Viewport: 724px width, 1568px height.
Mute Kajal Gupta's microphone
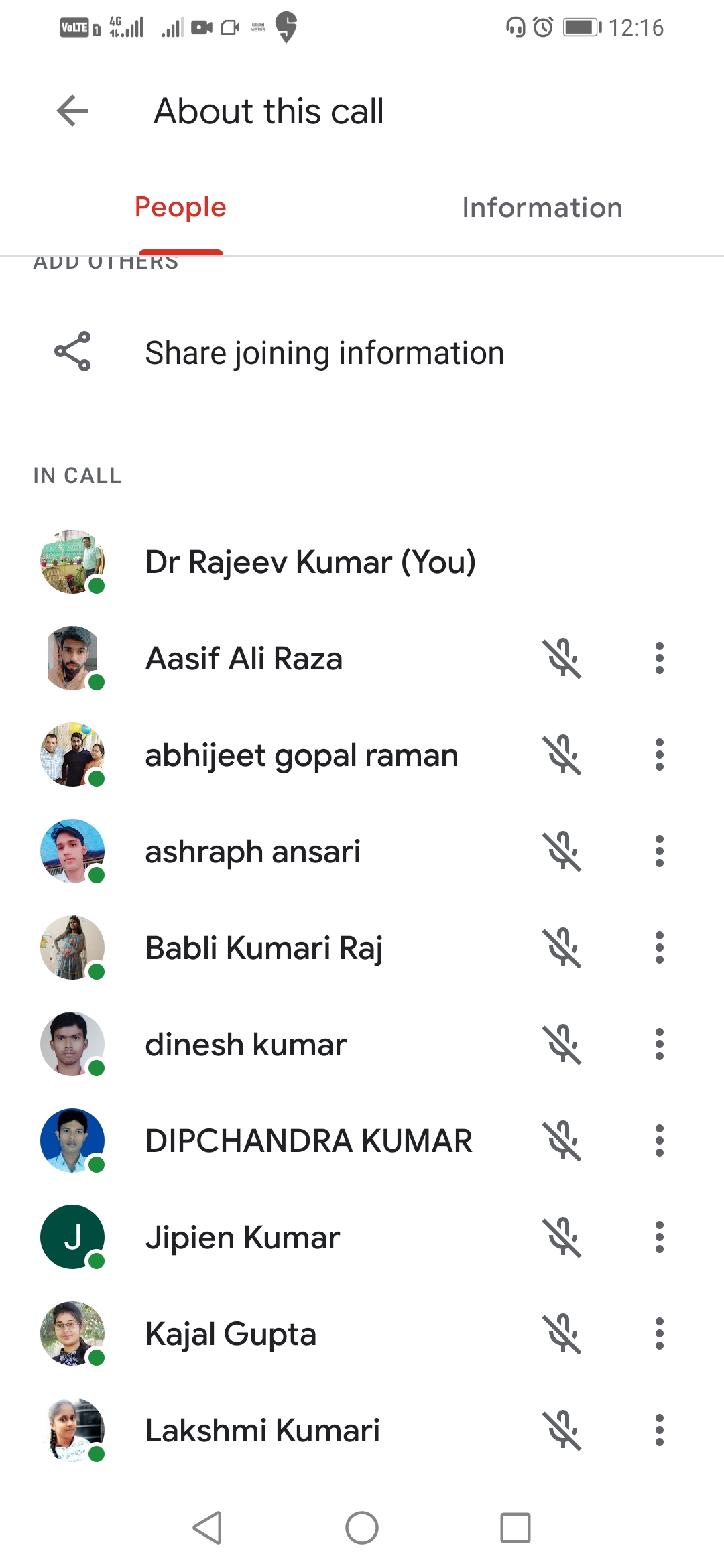point(562,1334)
